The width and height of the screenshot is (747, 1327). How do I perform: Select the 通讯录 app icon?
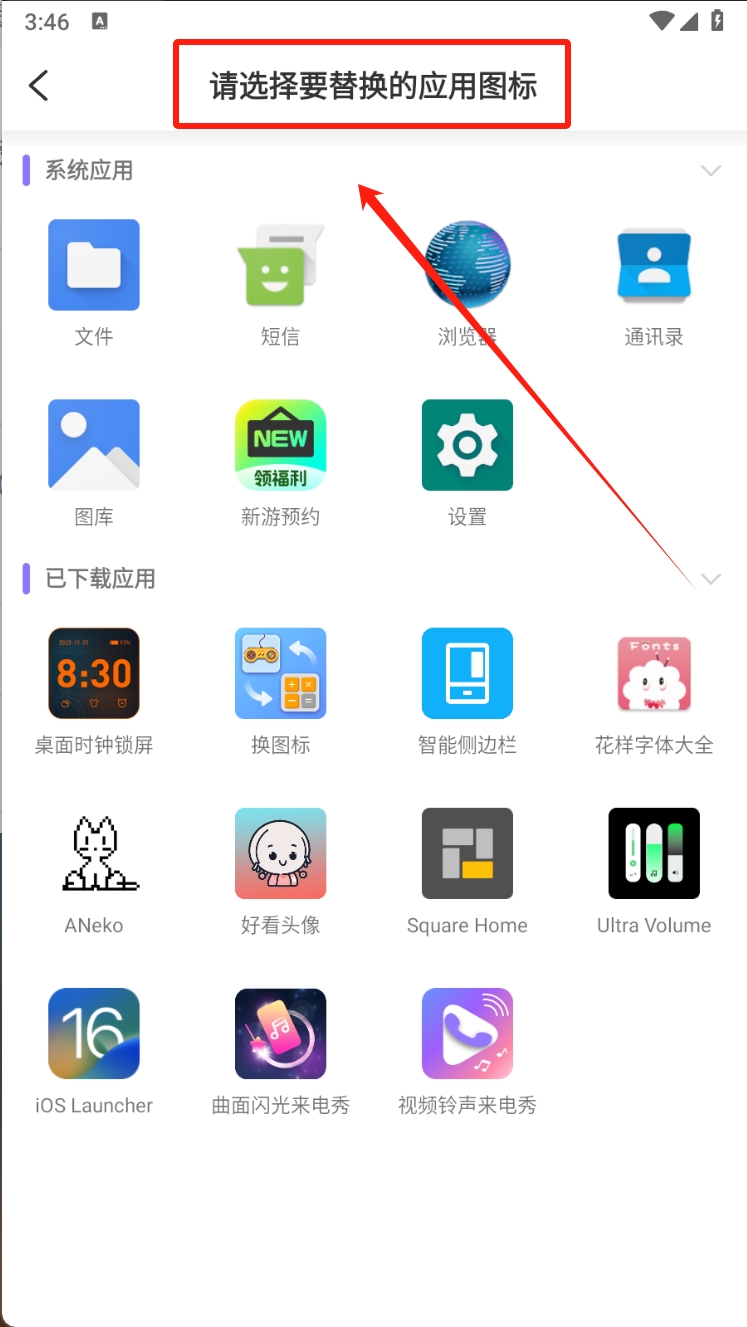coord(654,265)
